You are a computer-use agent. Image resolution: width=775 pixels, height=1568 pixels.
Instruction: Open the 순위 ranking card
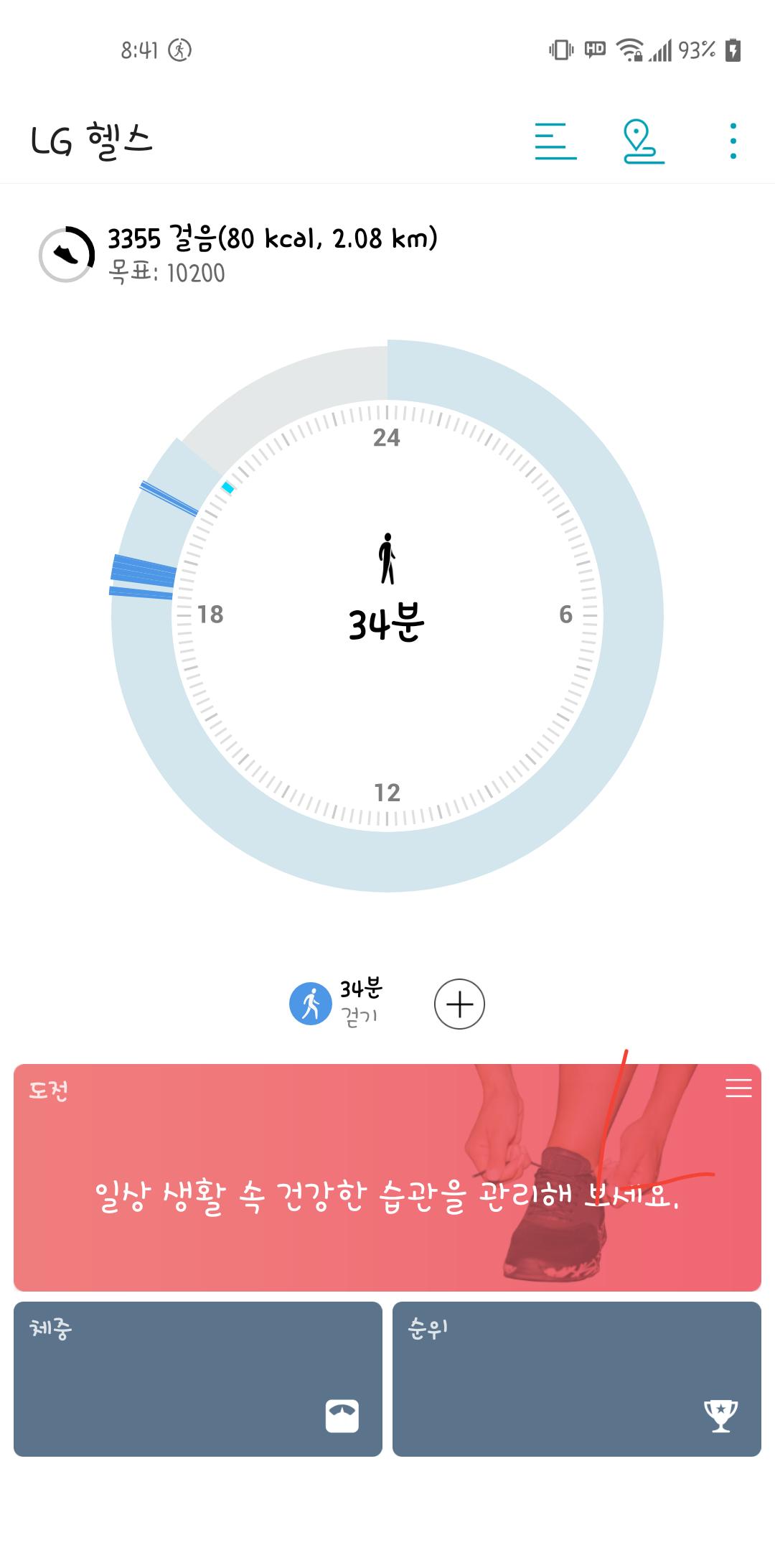coord(576,1378)
